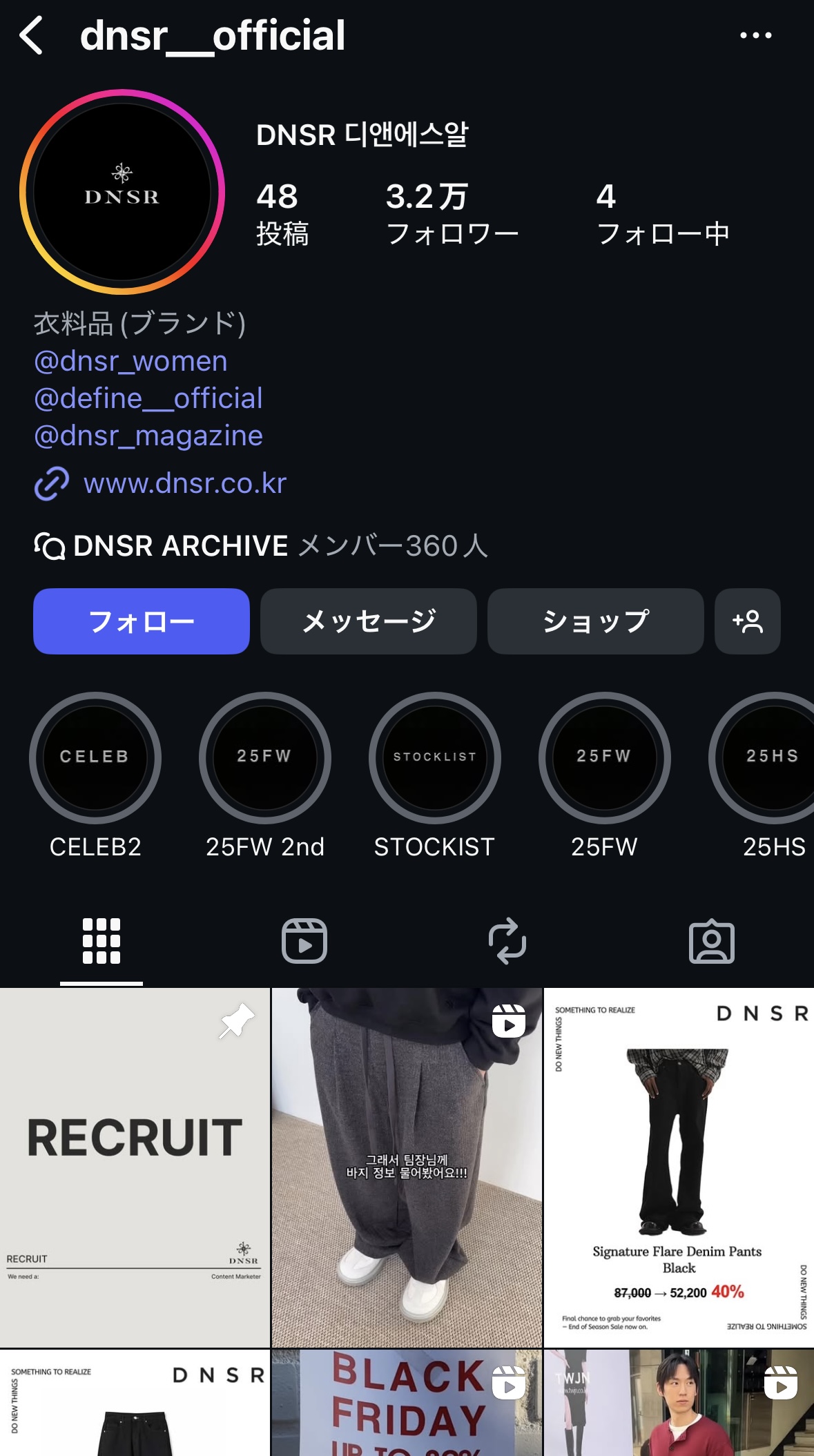This screenshot has height=1456, width=814.
Task: Follow this account with フォロー button
Action: (x=142, y=621)
